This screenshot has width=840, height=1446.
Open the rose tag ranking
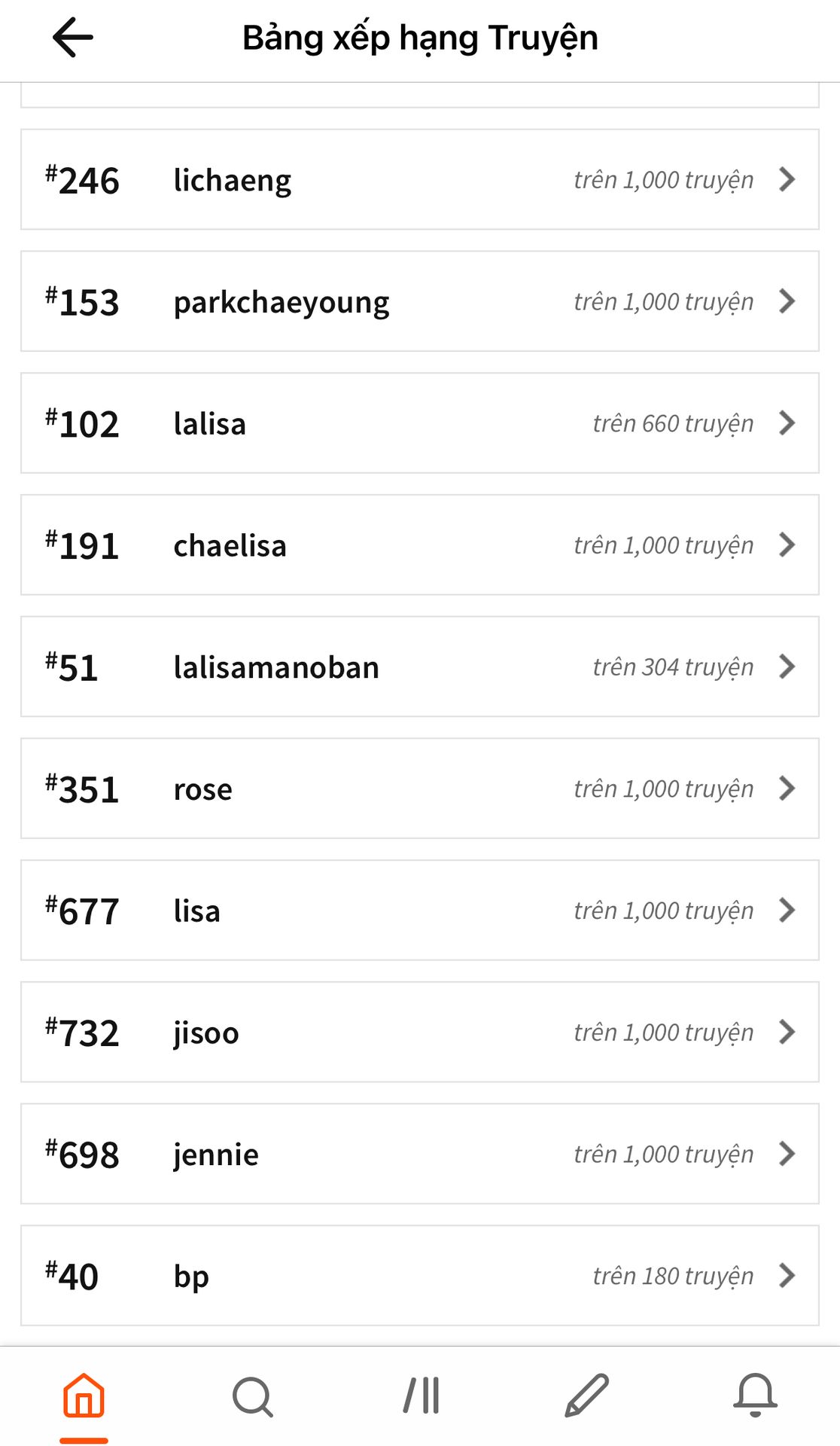[420, 789]
